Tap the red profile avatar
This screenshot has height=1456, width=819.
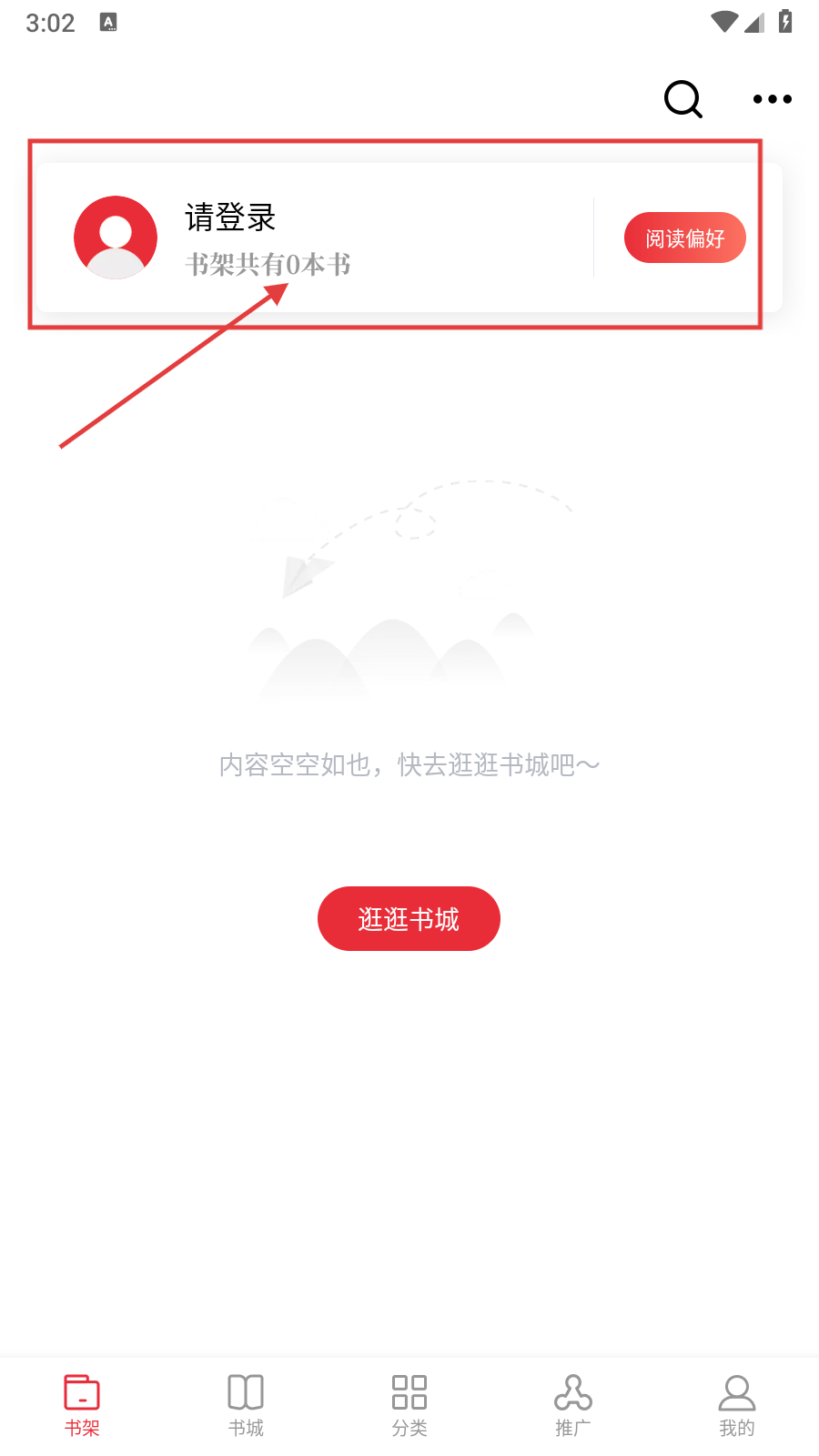116,238
